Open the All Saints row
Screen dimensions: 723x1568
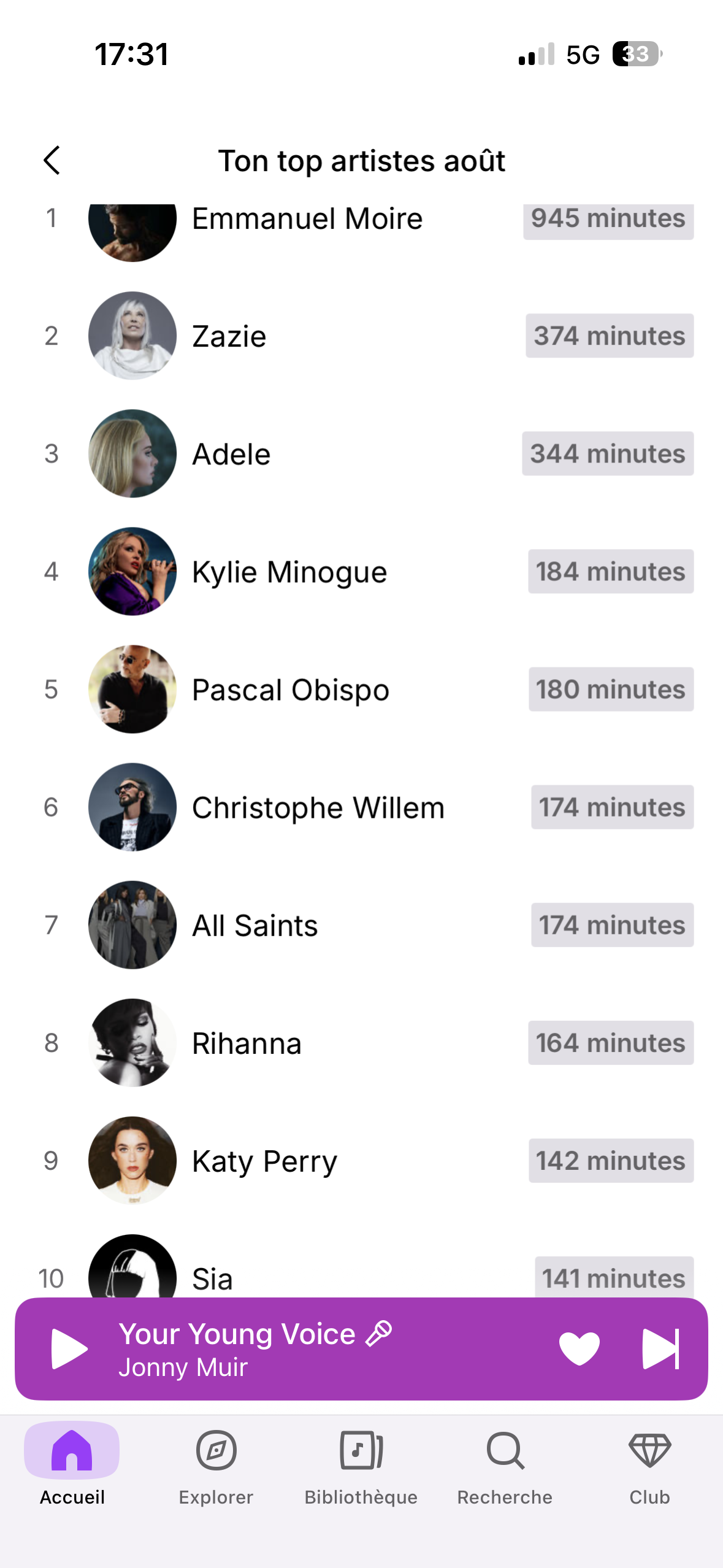tap(361, 924)
